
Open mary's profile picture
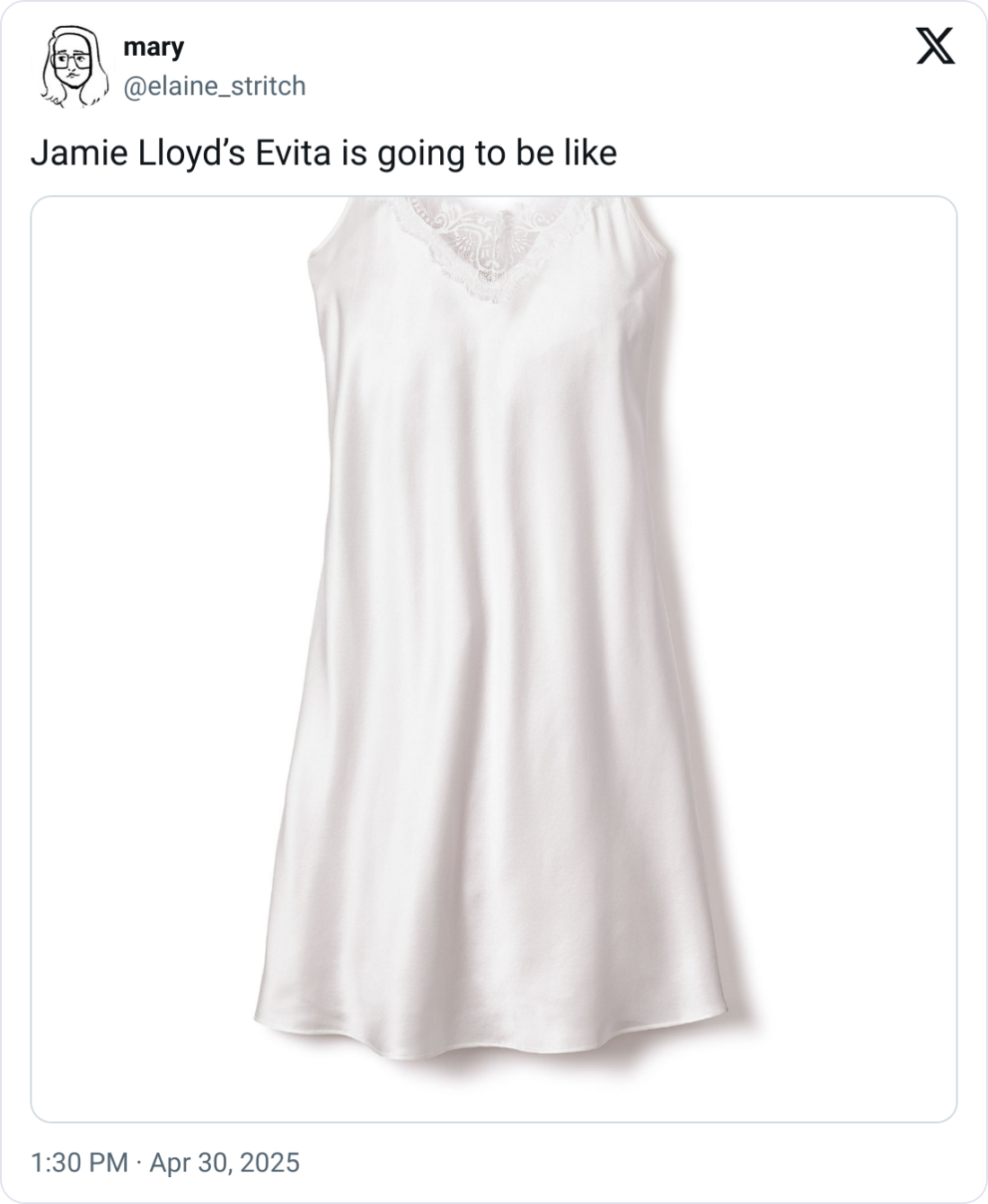(x=71, y=66)
